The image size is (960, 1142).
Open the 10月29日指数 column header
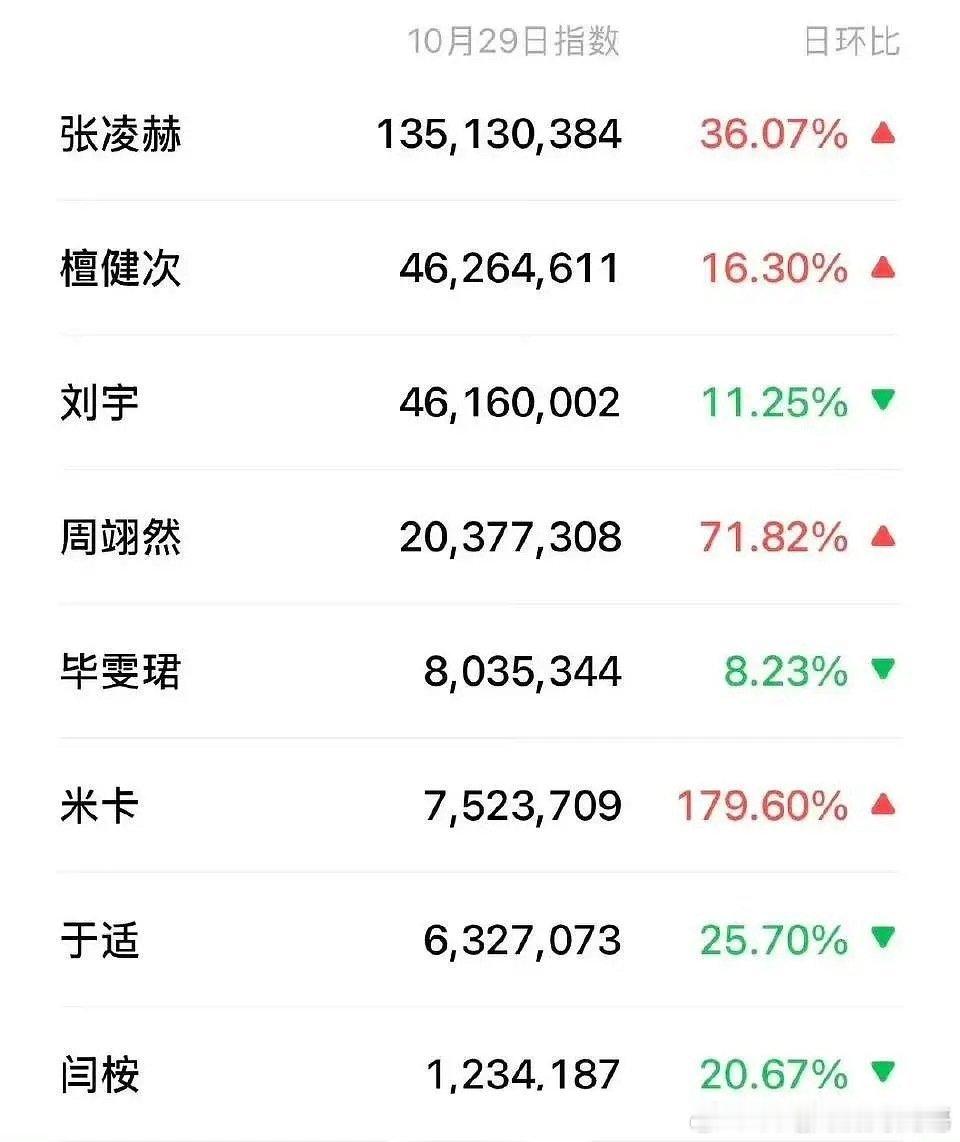pos(516,42)
